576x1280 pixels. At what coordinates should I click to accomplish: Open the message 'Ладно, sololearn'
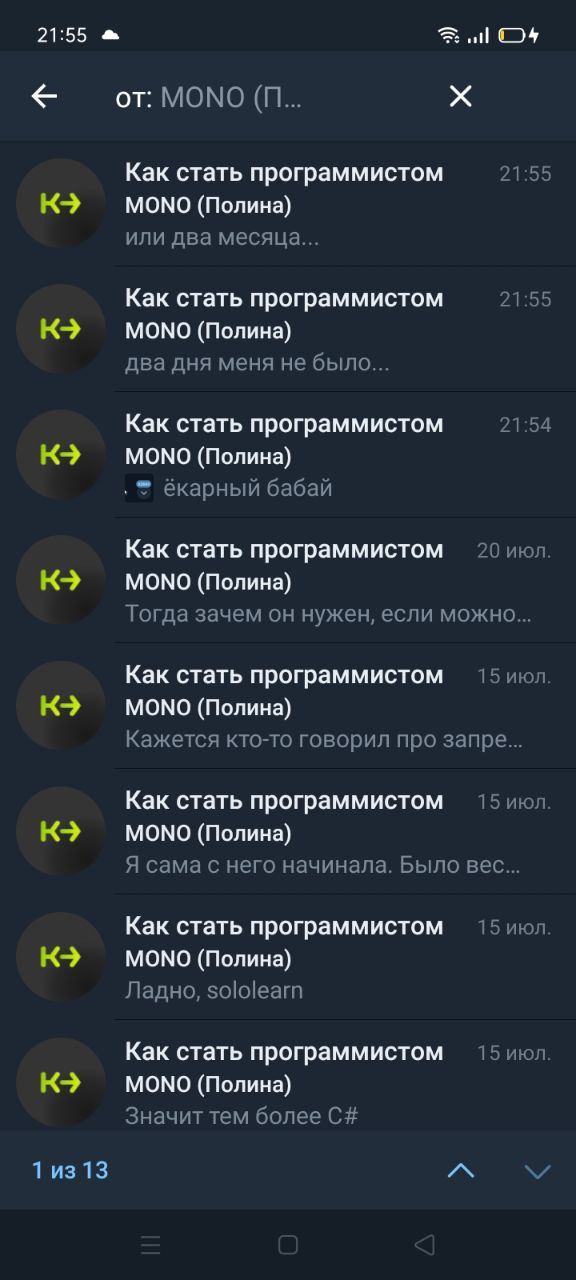(288, 958)
